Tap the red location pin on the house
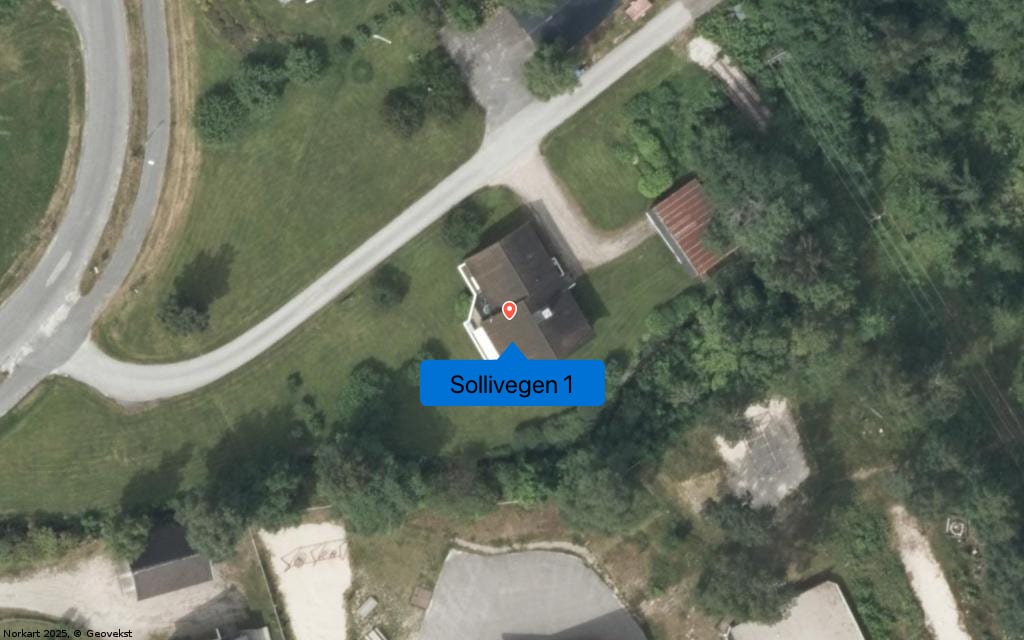1024x640 pixels. [509, 310]
